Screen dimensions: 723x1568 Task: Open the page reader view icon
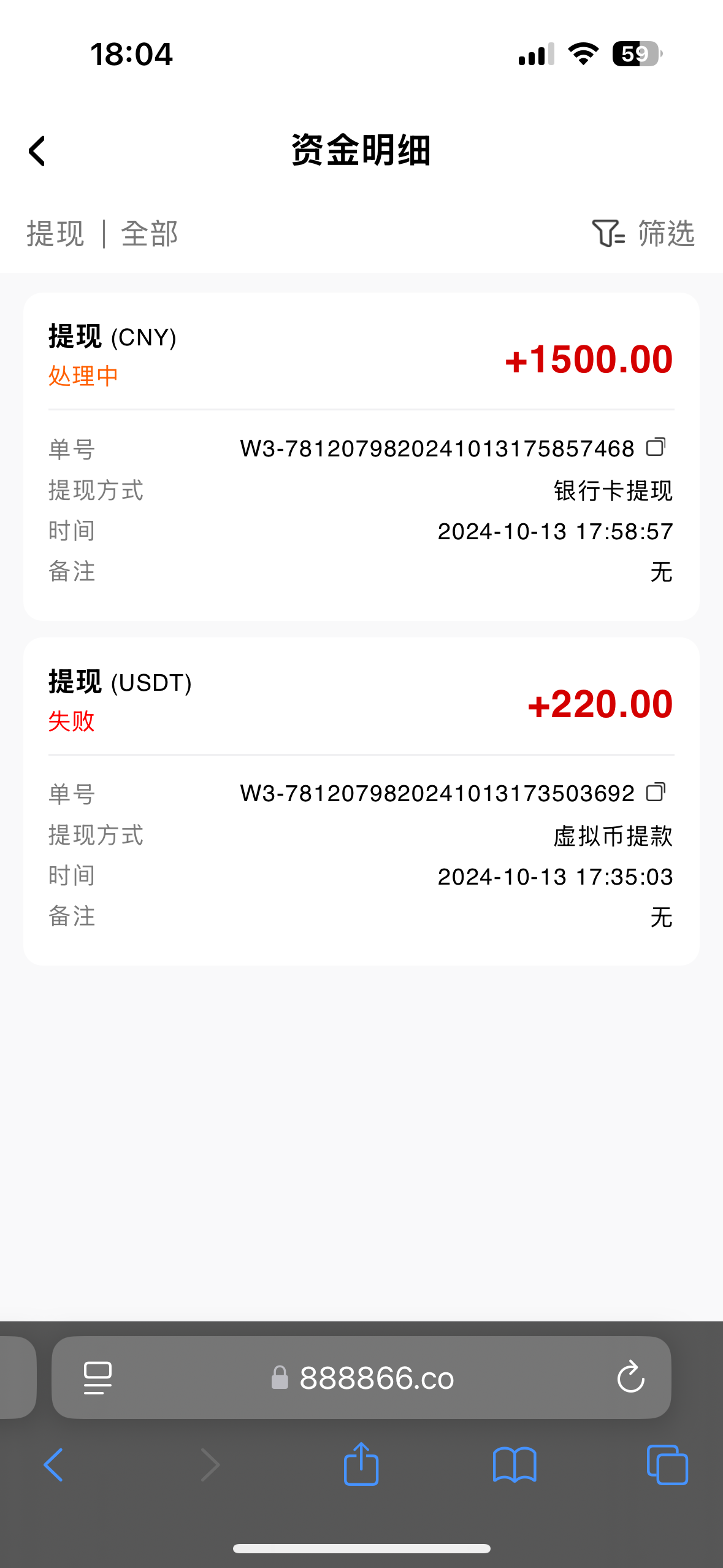(96, 1376)
